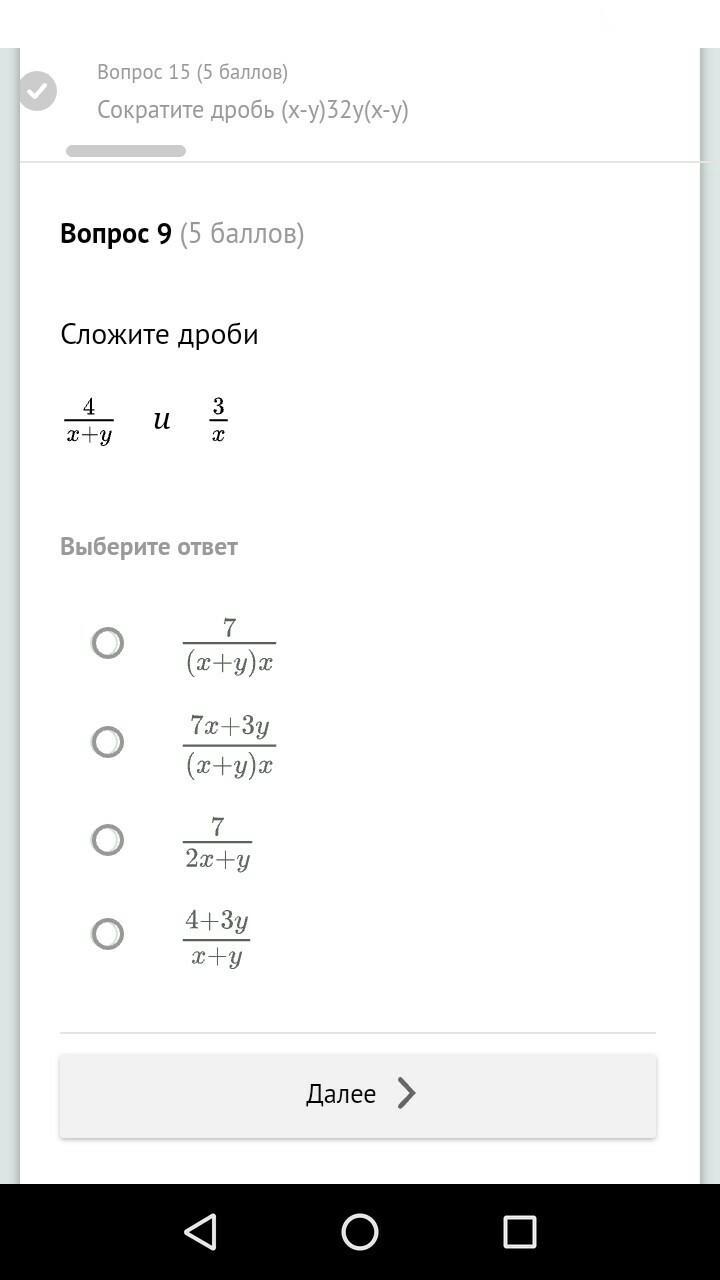The width and height of the screenshot is (720, 1280).
Task: Go back with the system back button
Action: coord(201,1232)
